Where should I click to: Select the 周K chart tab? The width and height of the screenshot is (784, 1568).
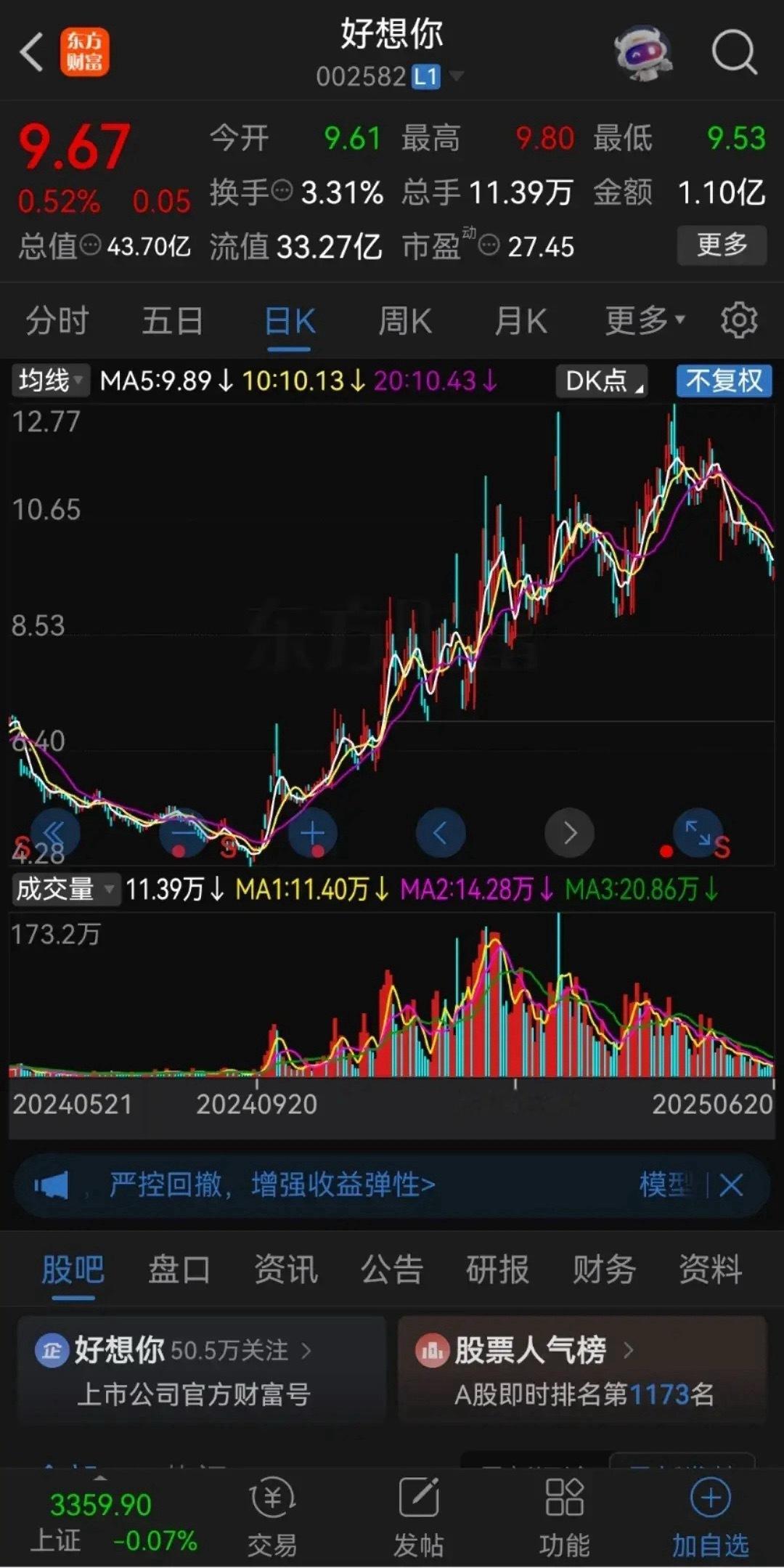(404, 321)
